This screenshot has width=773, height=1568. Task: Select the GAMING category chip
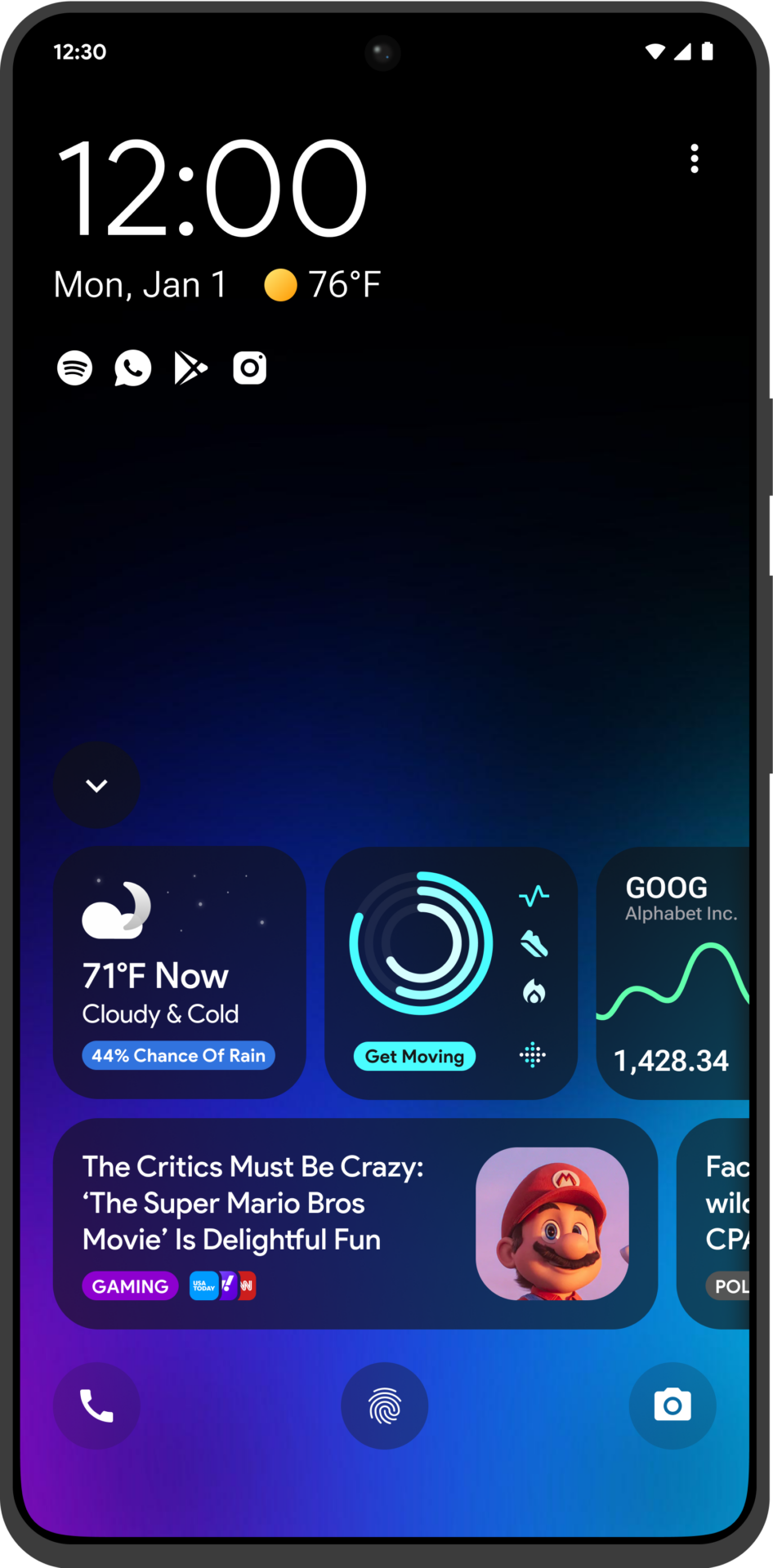130,1286
